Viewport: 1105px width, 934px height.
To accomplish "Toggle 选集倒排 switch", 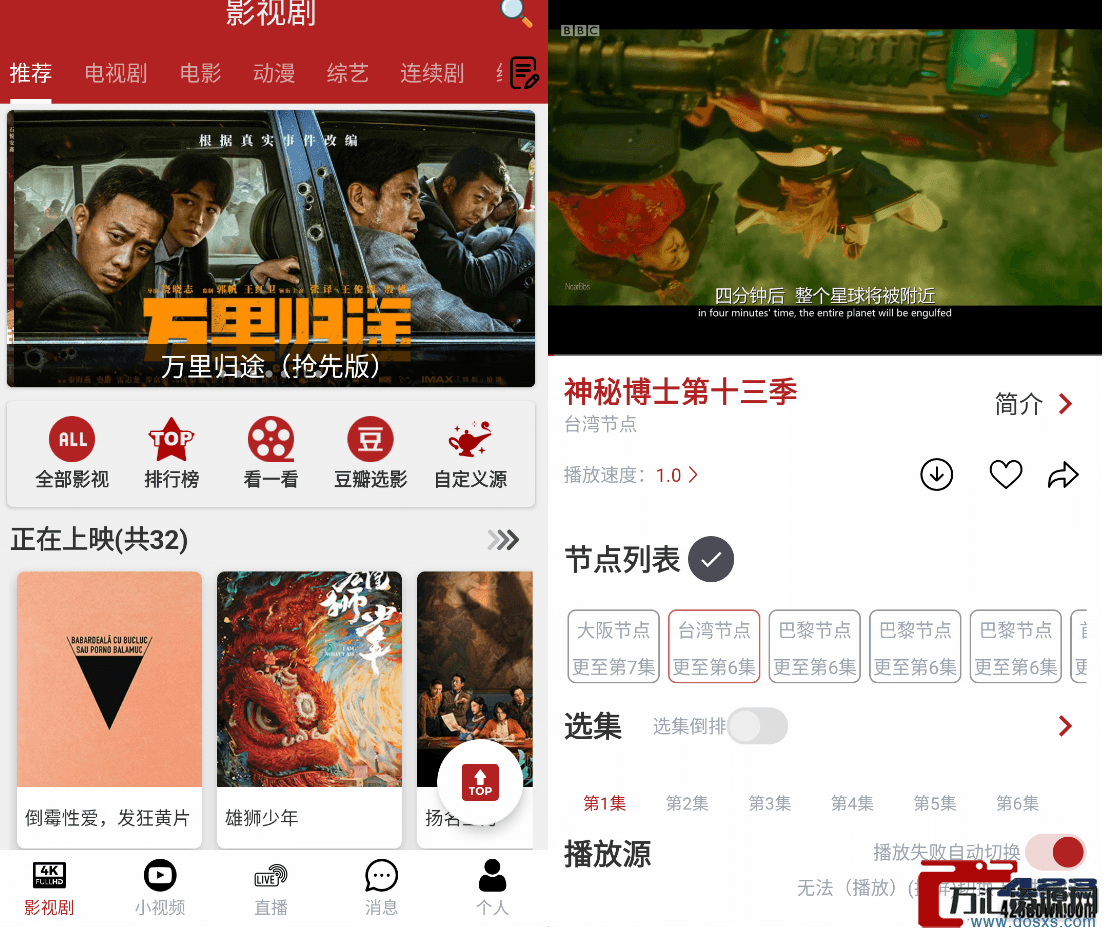I will tap(757, 726).
